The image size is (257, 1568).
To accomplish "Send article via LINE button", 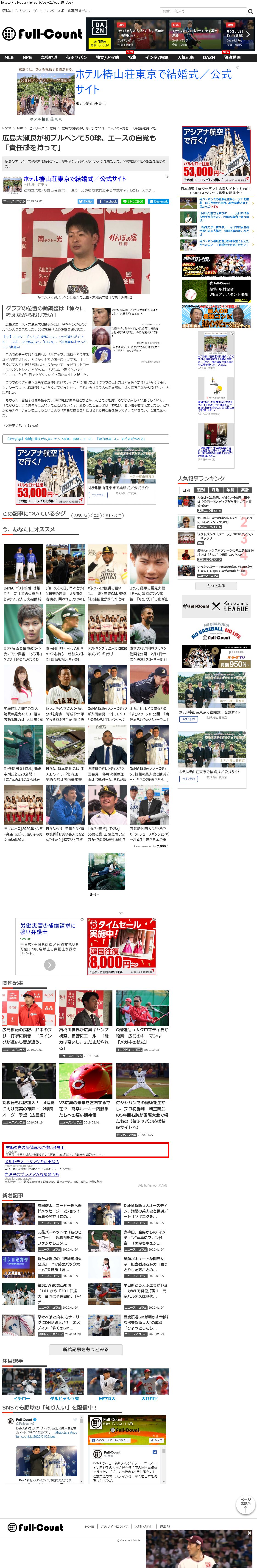I will [133, 201].
